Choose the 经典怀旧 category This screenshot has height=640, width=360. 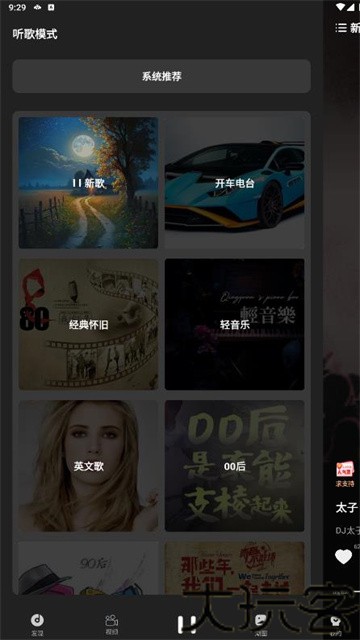click(x=88, y=324)
